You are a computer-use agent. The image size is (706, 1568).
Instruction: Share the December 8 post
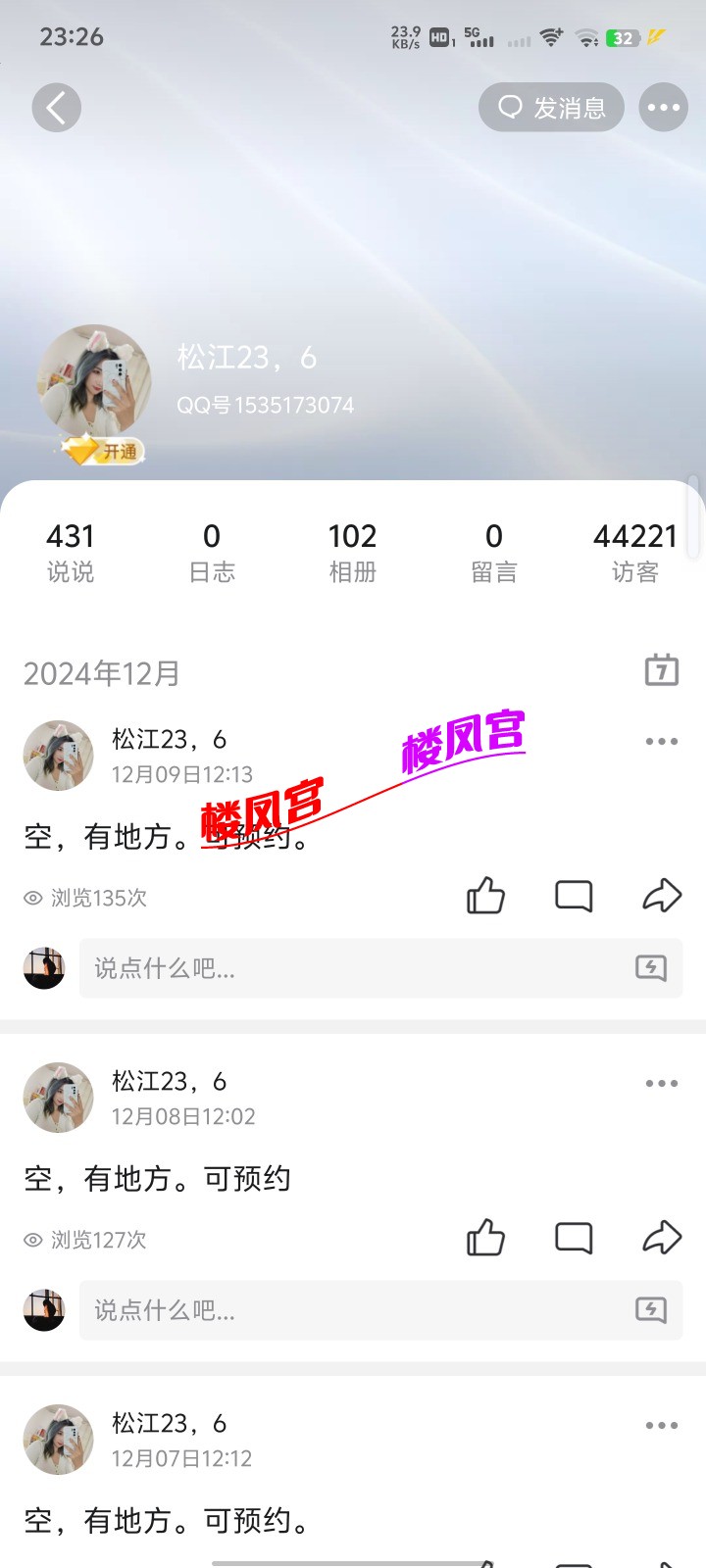coord(662,1238)
